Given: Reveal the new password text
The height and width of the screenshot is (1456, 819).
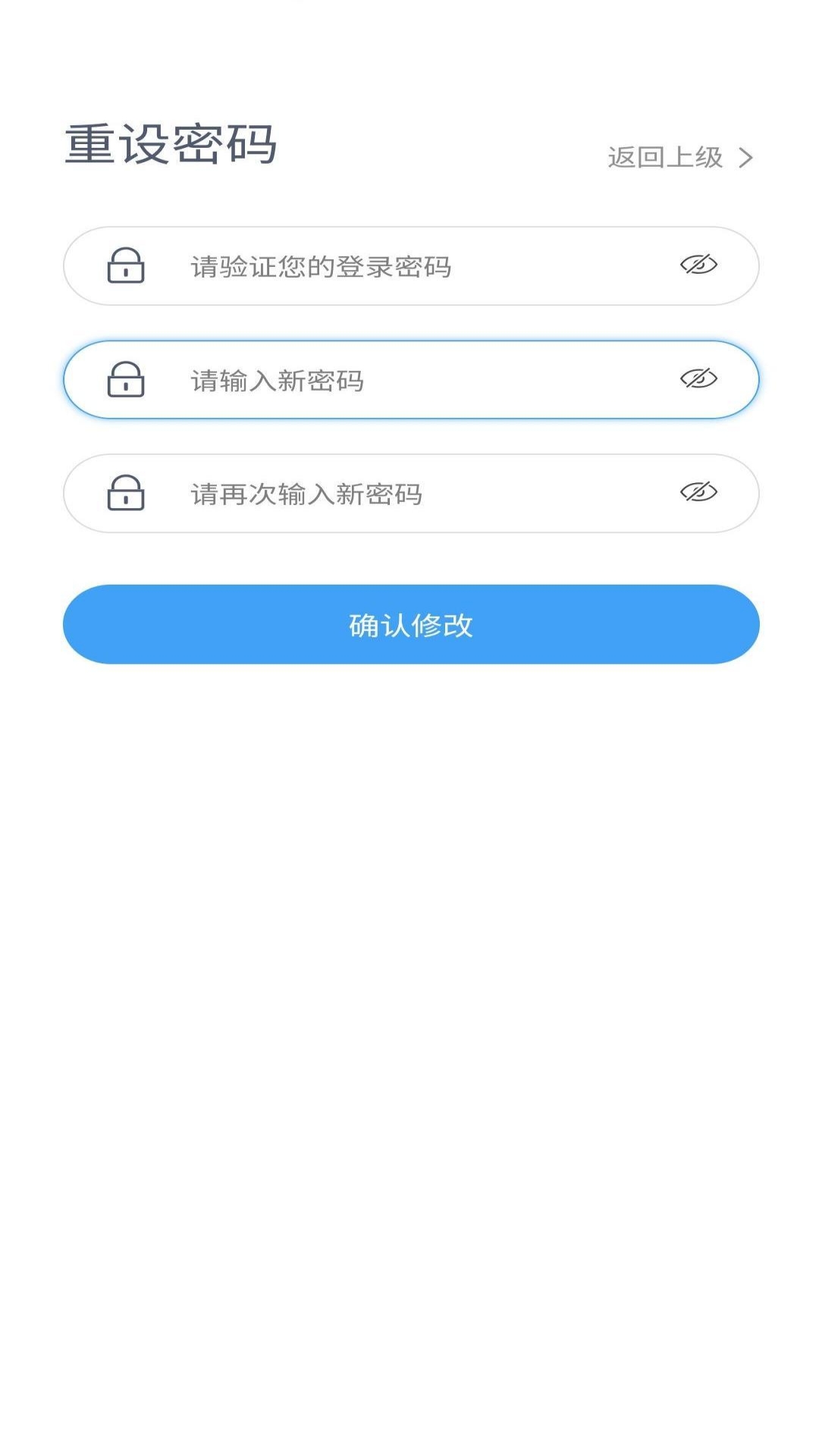Looking at the screenshot, I should coord(698,378).
